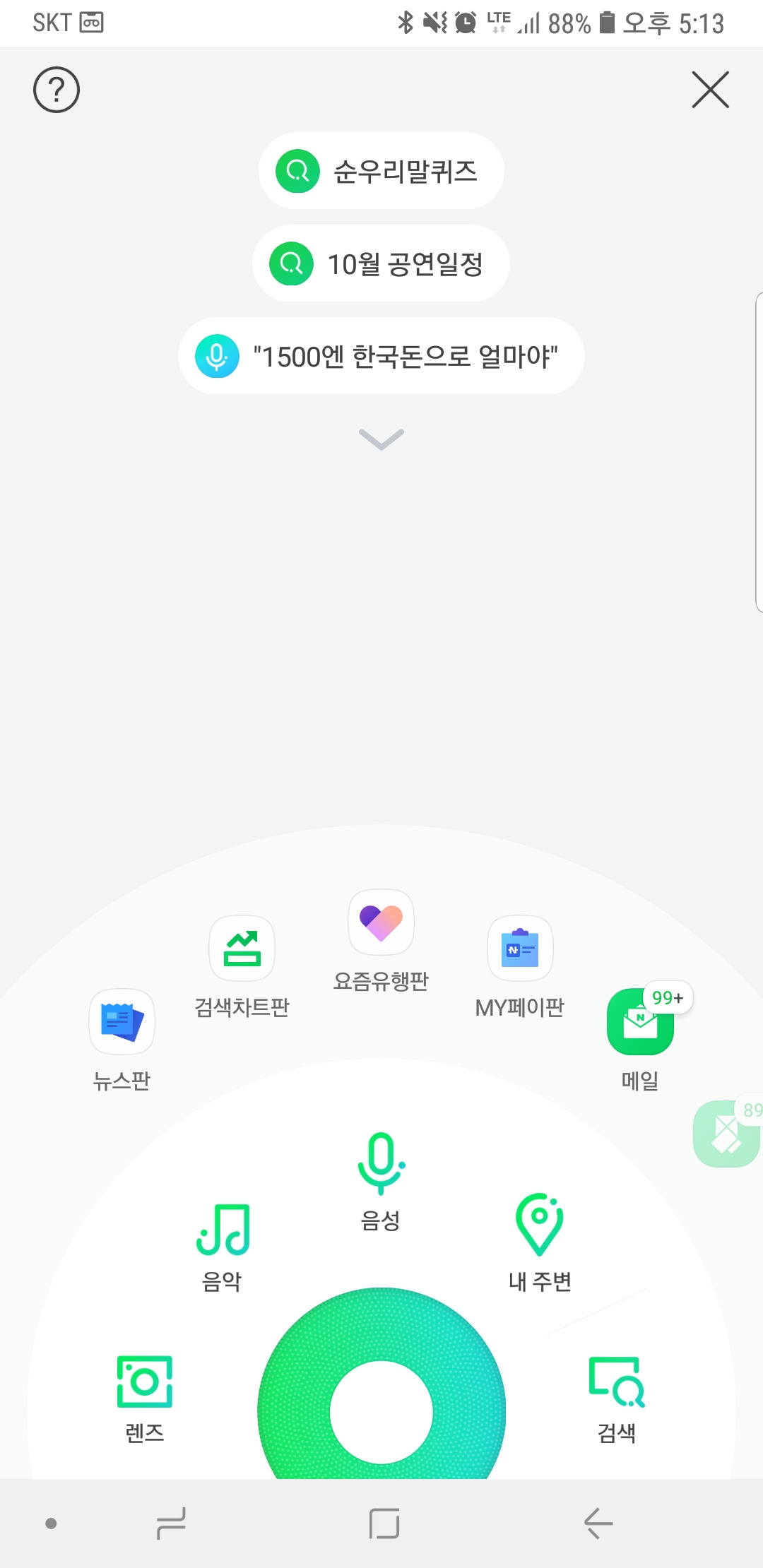
Task: Go back using system navigation bar
Action: pyautogui.click(x=598, y=1523)
